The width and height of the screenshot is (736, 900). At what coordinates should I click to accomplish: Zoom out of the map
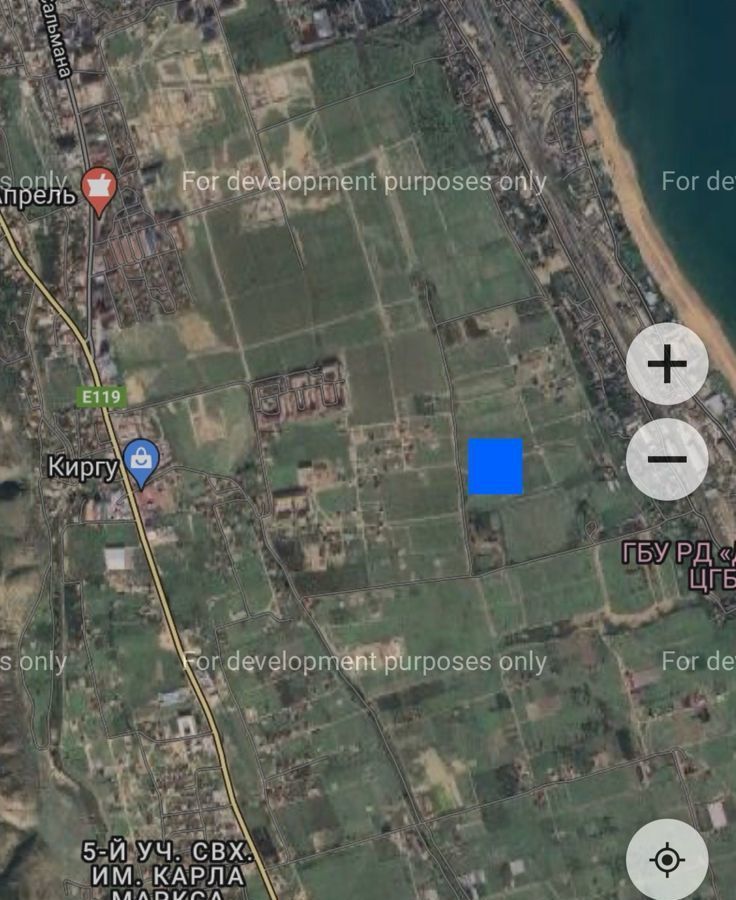pos(667,459)
